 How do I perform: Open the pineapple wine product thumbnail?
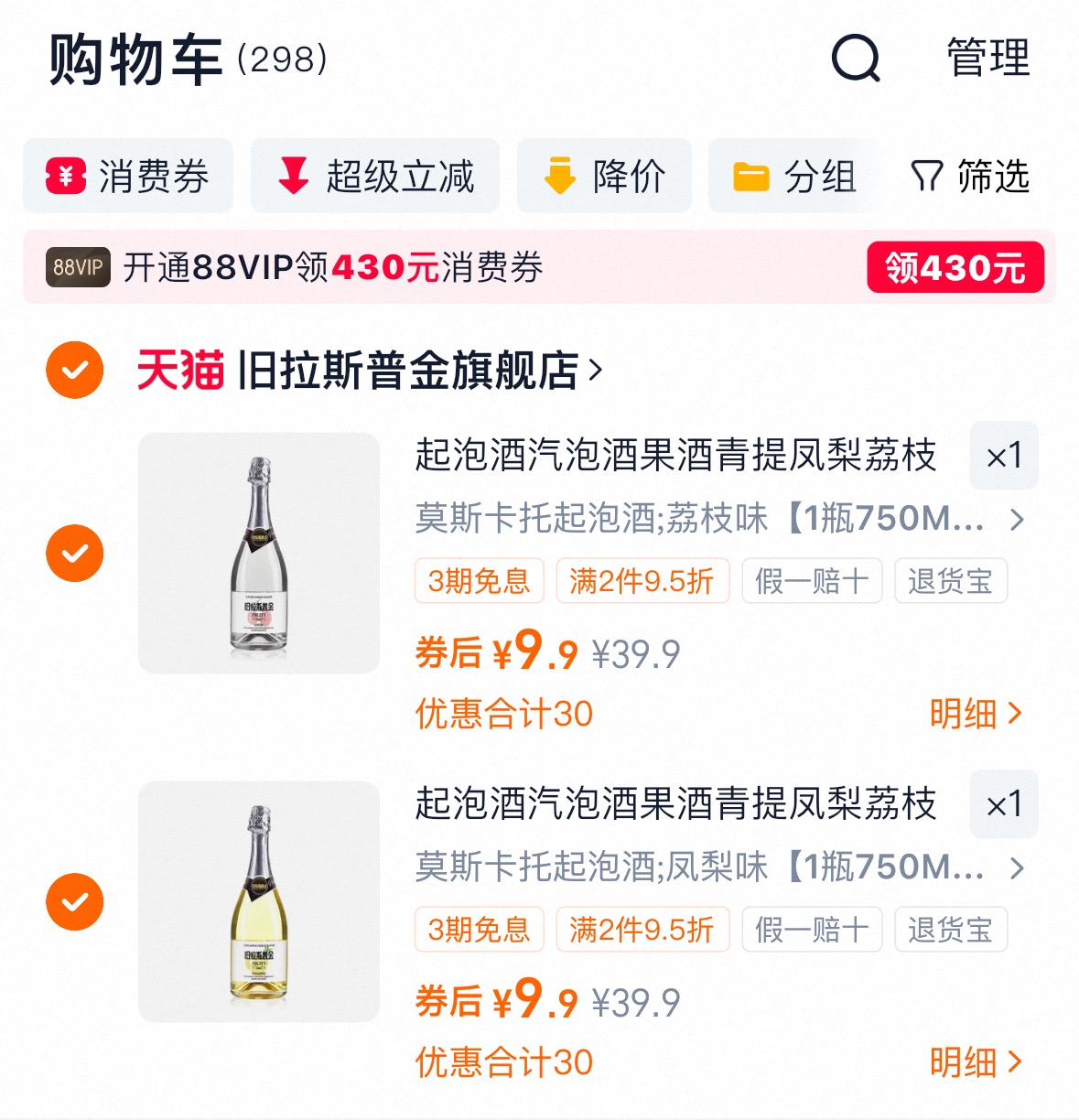click(x=258, y=900)
